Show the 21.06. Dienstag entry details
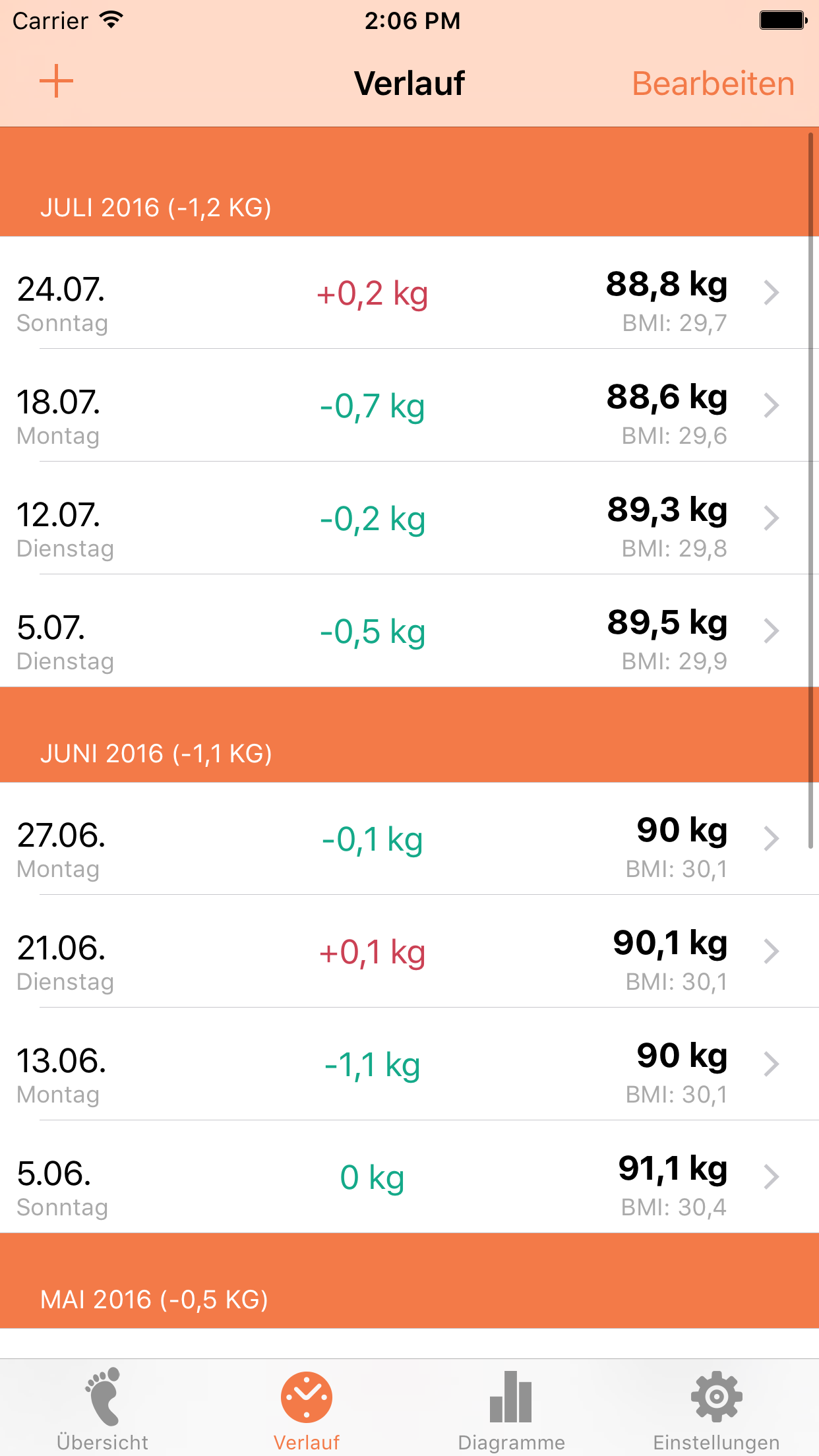The height and width of the screenshot is (1456, 819). [409, 952]
